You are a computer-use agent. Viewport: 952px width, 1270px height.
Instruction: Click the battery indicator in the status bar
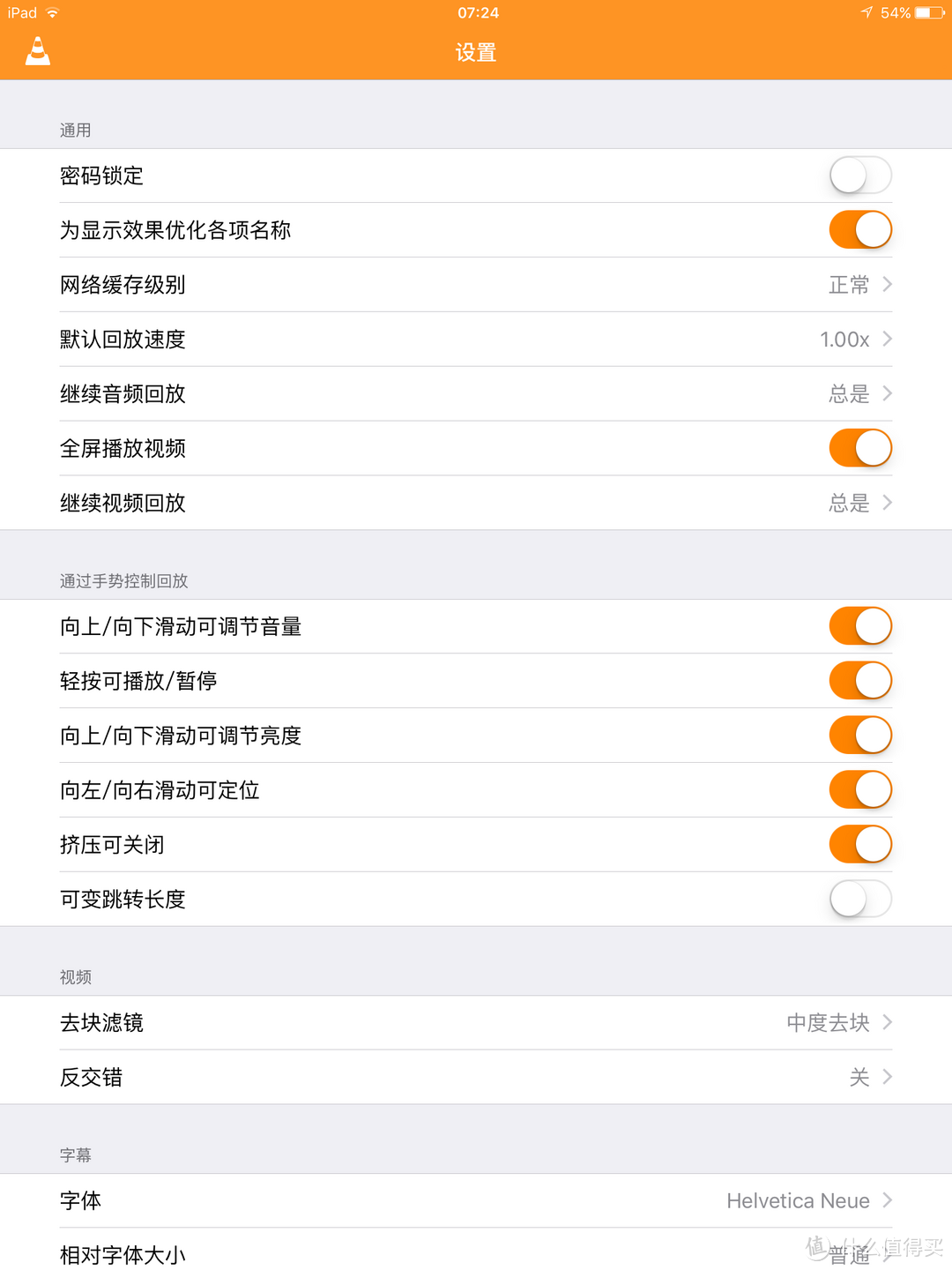coord(930,12)
